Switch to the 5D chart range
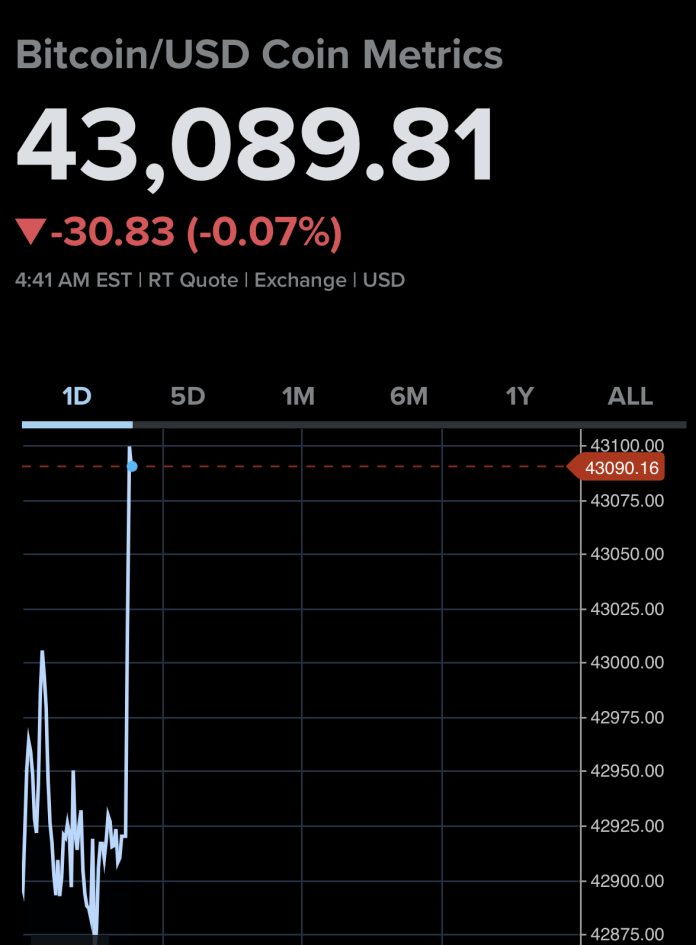Screen dimensions: 696x945 [187, 397]
